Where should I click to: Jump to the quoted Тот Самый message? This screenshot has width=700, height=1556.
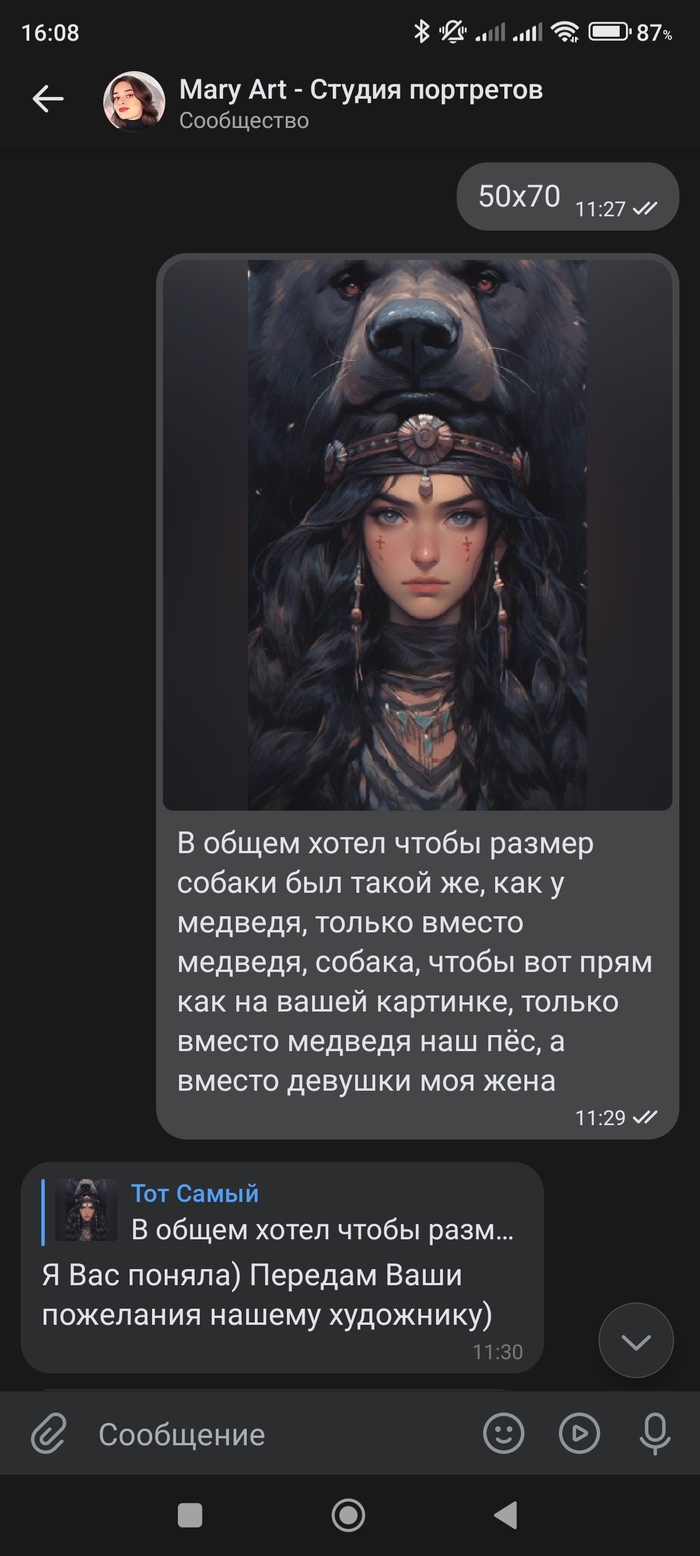tap(280, 1211)
